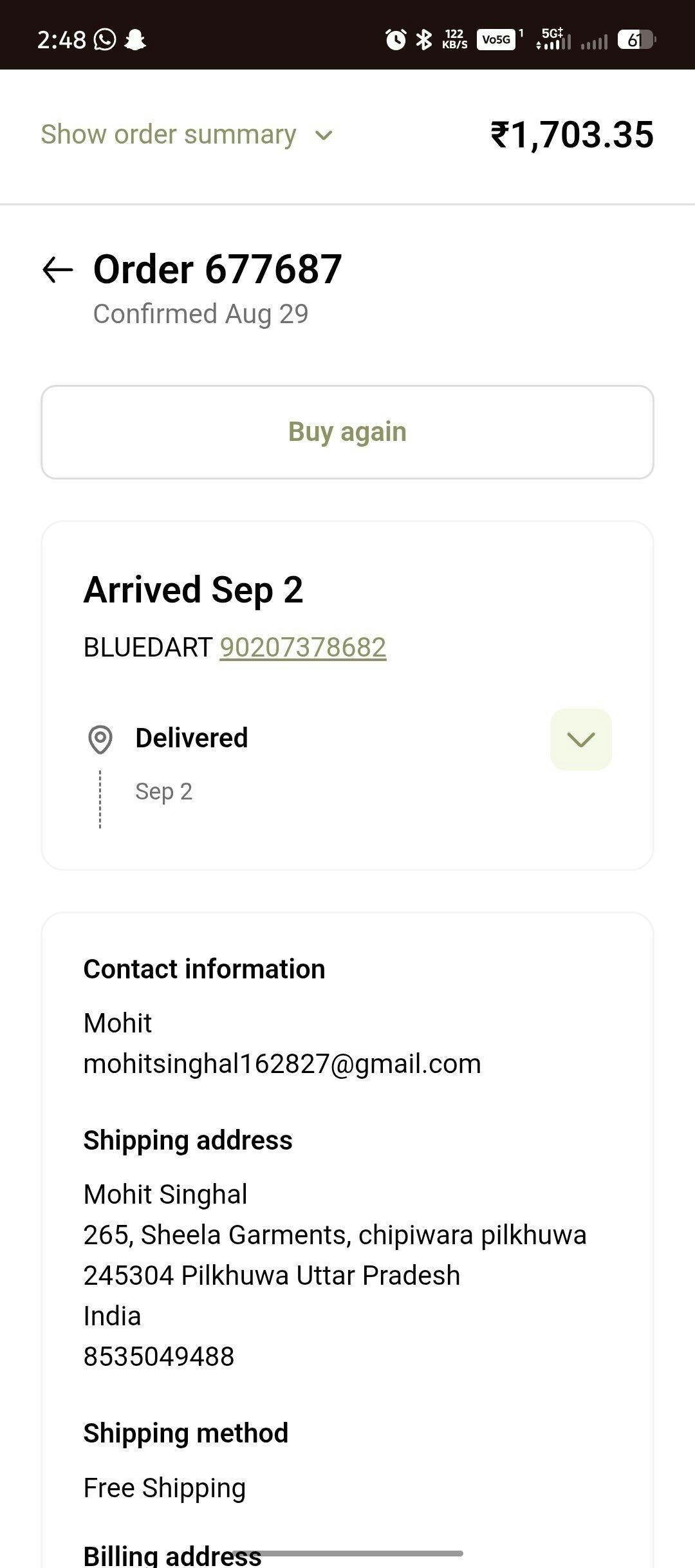Expand the Delivered status details chevron

(580, 740)
